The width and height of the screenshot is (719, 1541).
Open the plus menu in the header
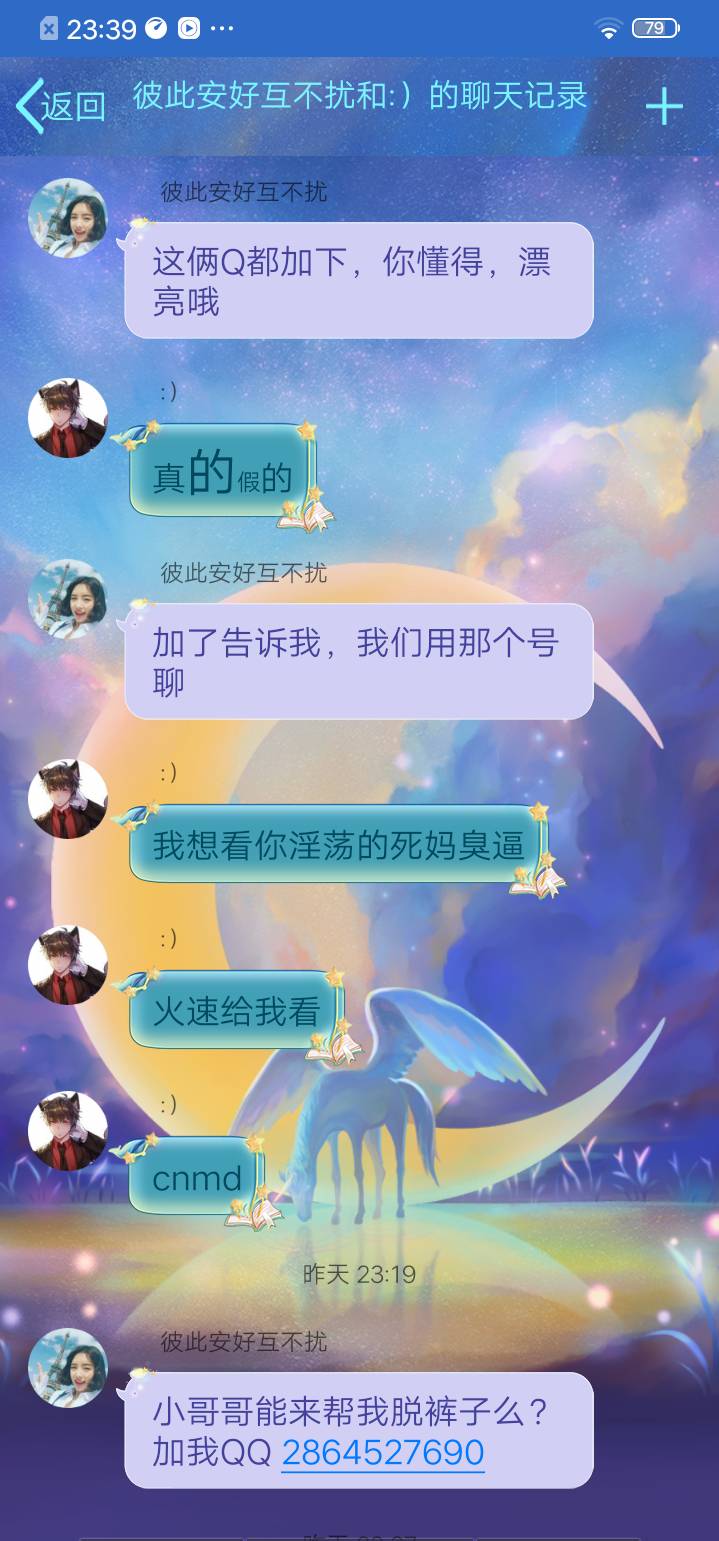click(663, 106)
